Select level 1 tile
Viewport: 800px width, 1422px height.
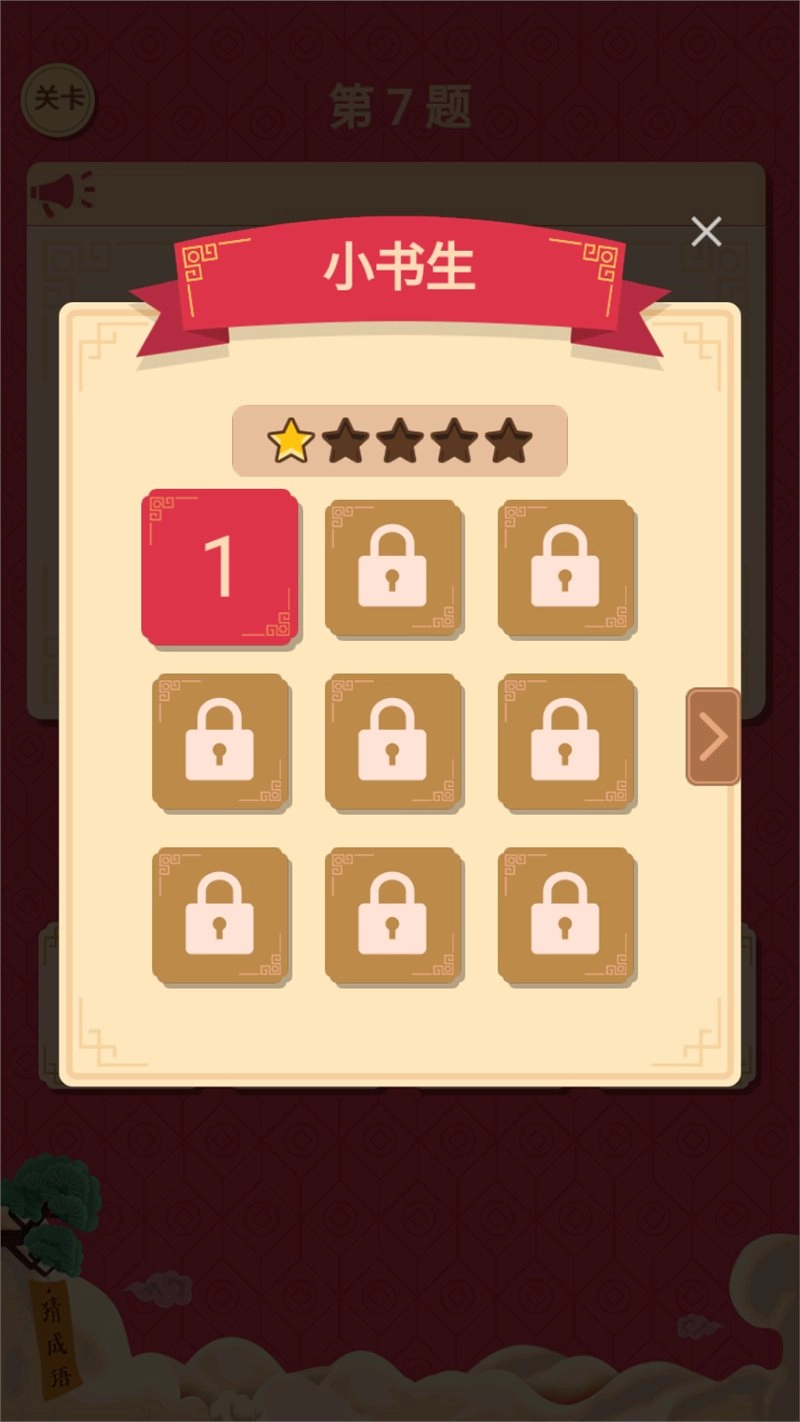pos(220,567)
